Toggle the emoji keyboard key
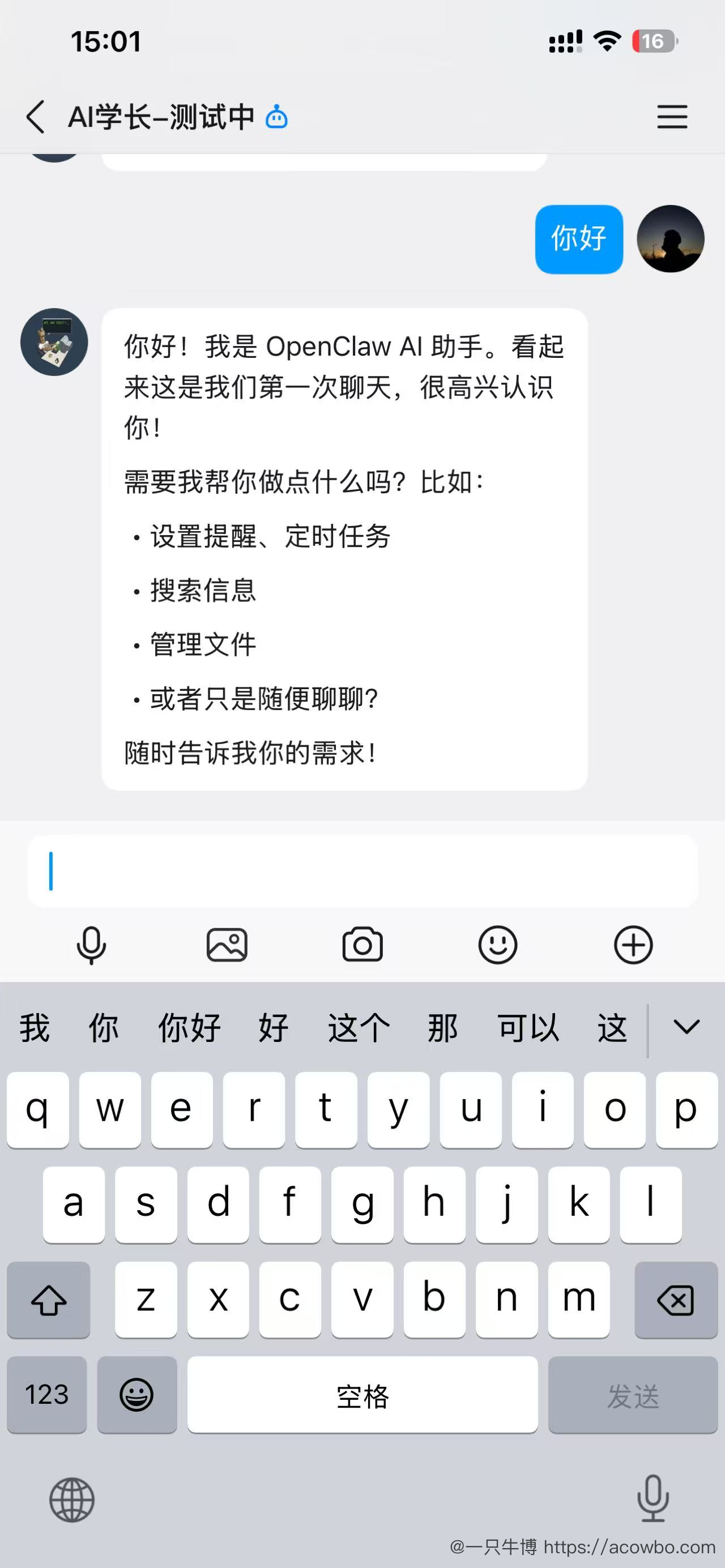This screenshot has width=725, height=1568. (137, 1395)
